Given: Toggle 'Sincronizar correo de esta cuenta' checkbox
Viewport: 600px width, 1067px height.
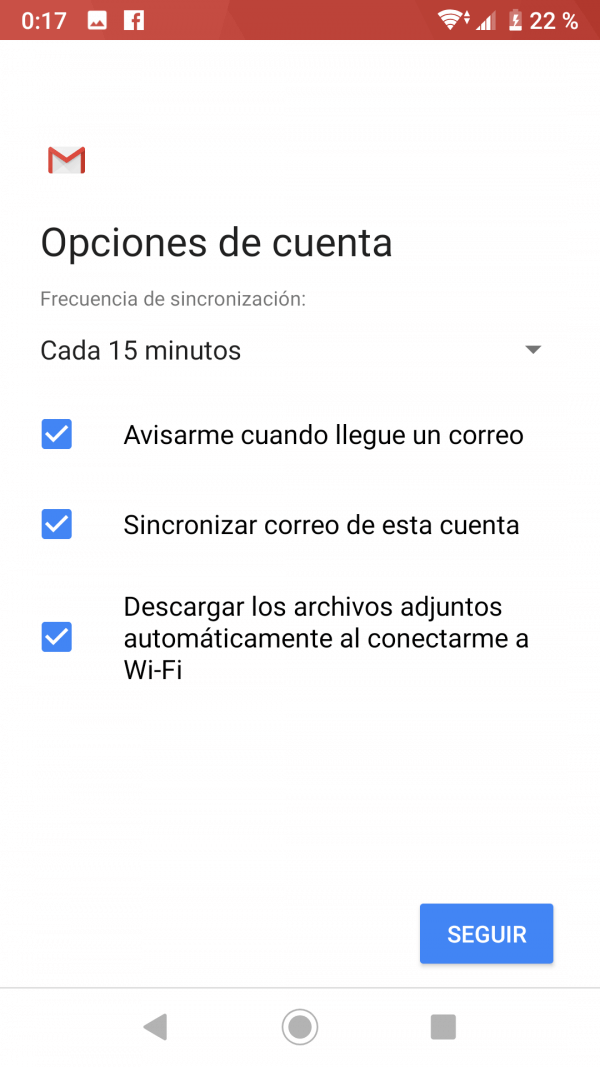Looking at the screenshot, I should 57,524.
